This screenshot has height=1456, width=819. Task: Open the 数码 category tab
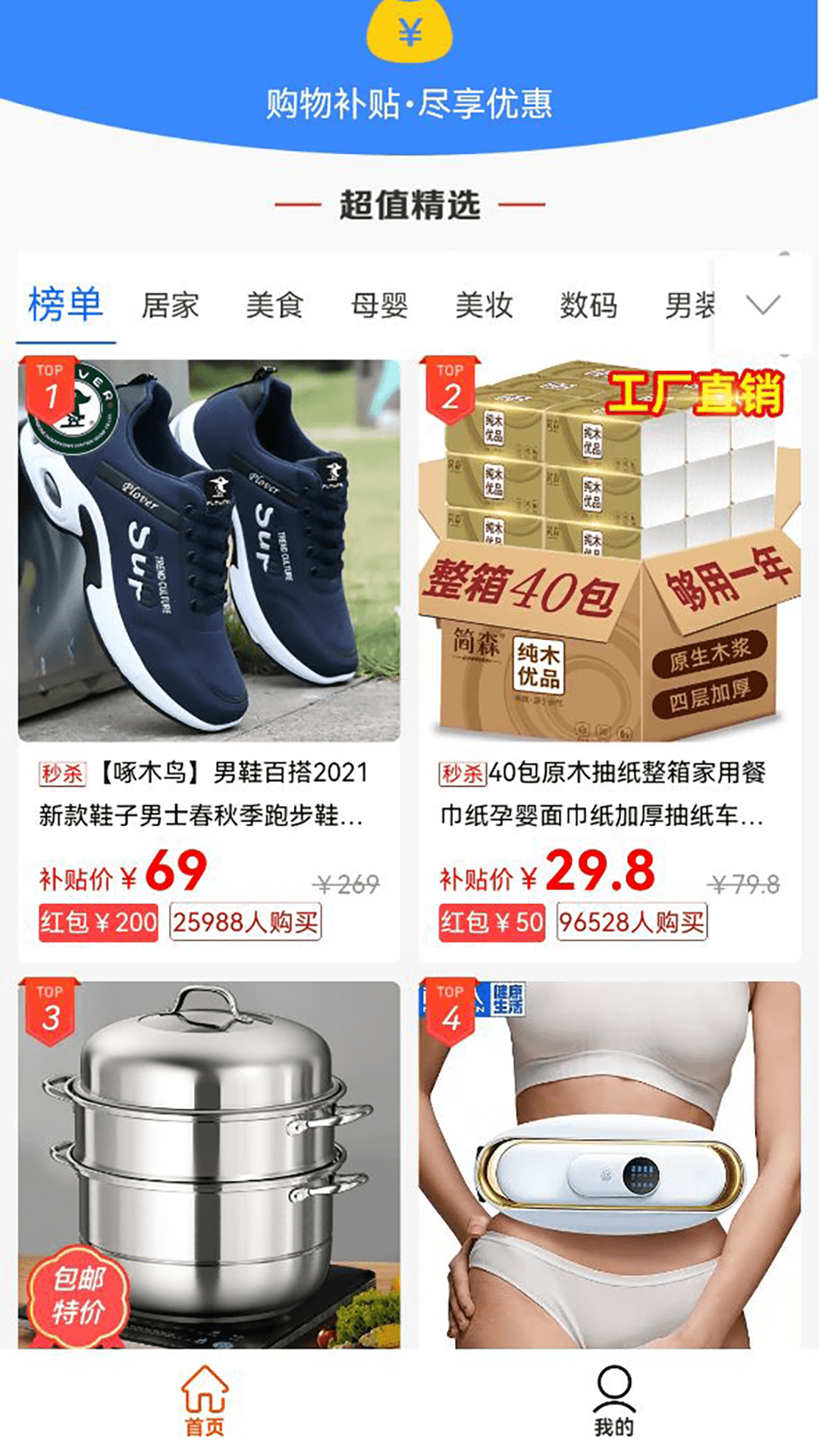pyautogui.click(x=588, y=306)
